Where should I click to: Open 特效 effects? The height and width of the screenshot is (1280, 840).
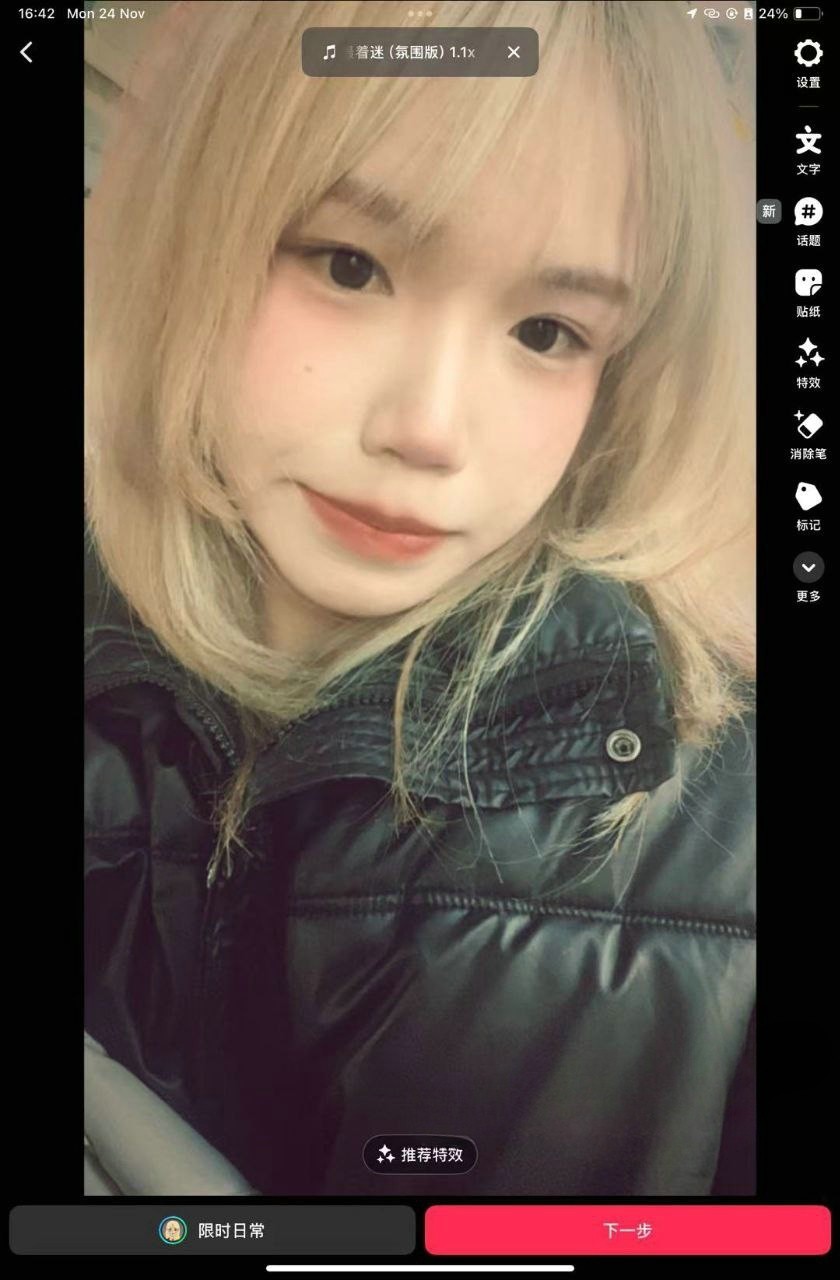[x=808, y=363]
